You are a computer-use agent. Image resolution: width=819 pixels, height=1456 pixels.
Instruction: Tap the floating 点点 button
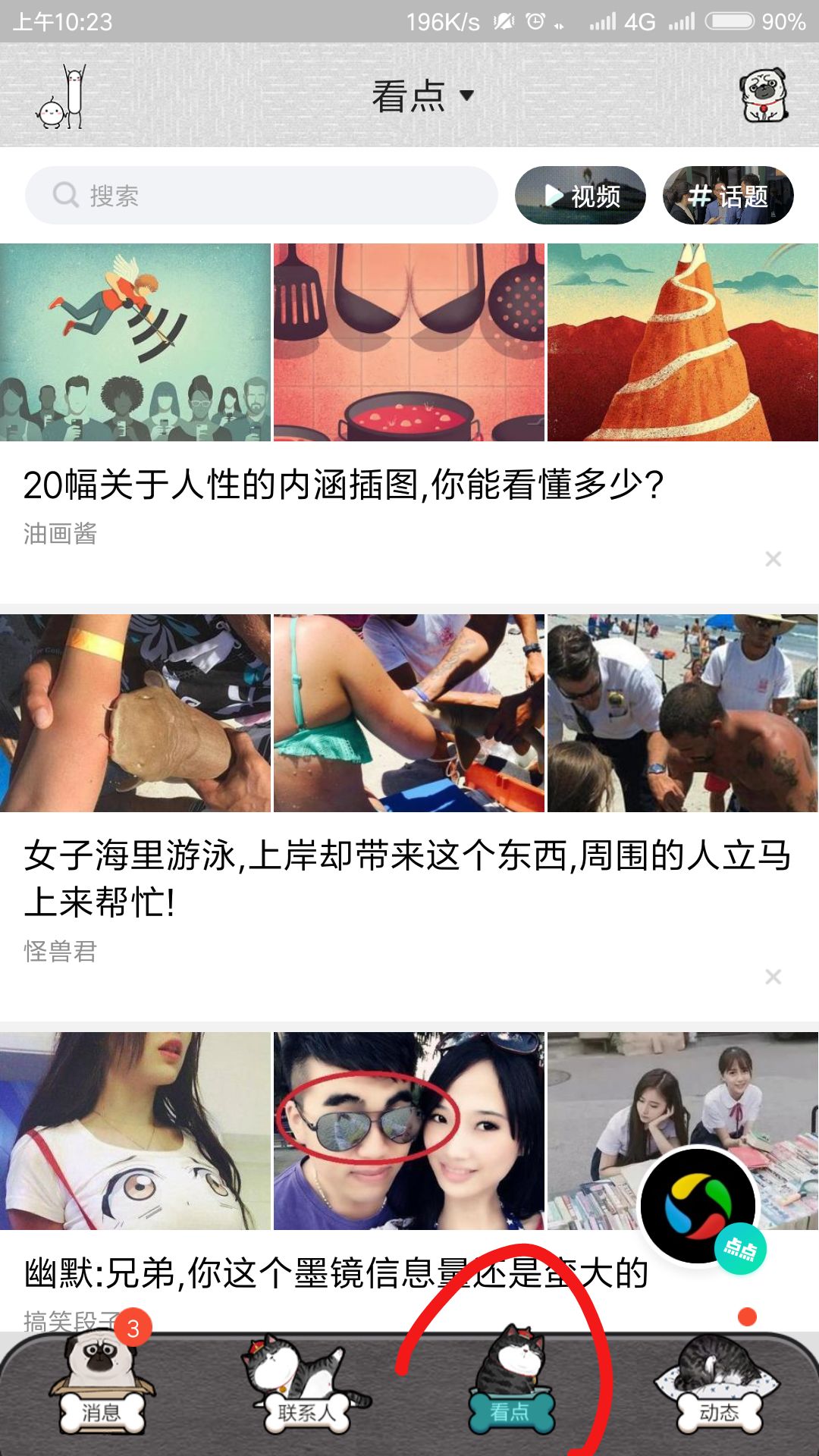coord(699,1206)
